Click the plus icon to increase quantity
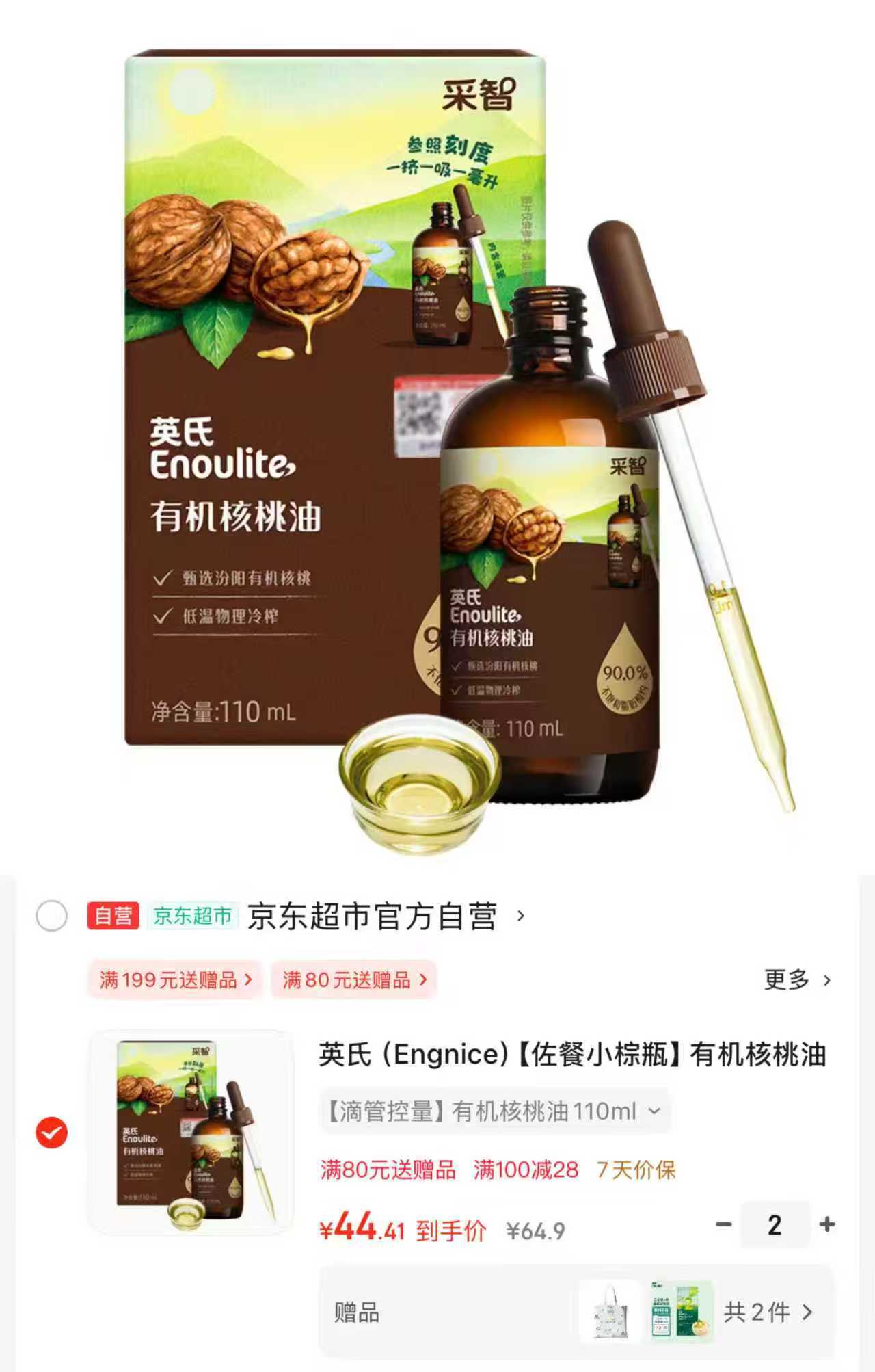 (x=827, y=1224)
